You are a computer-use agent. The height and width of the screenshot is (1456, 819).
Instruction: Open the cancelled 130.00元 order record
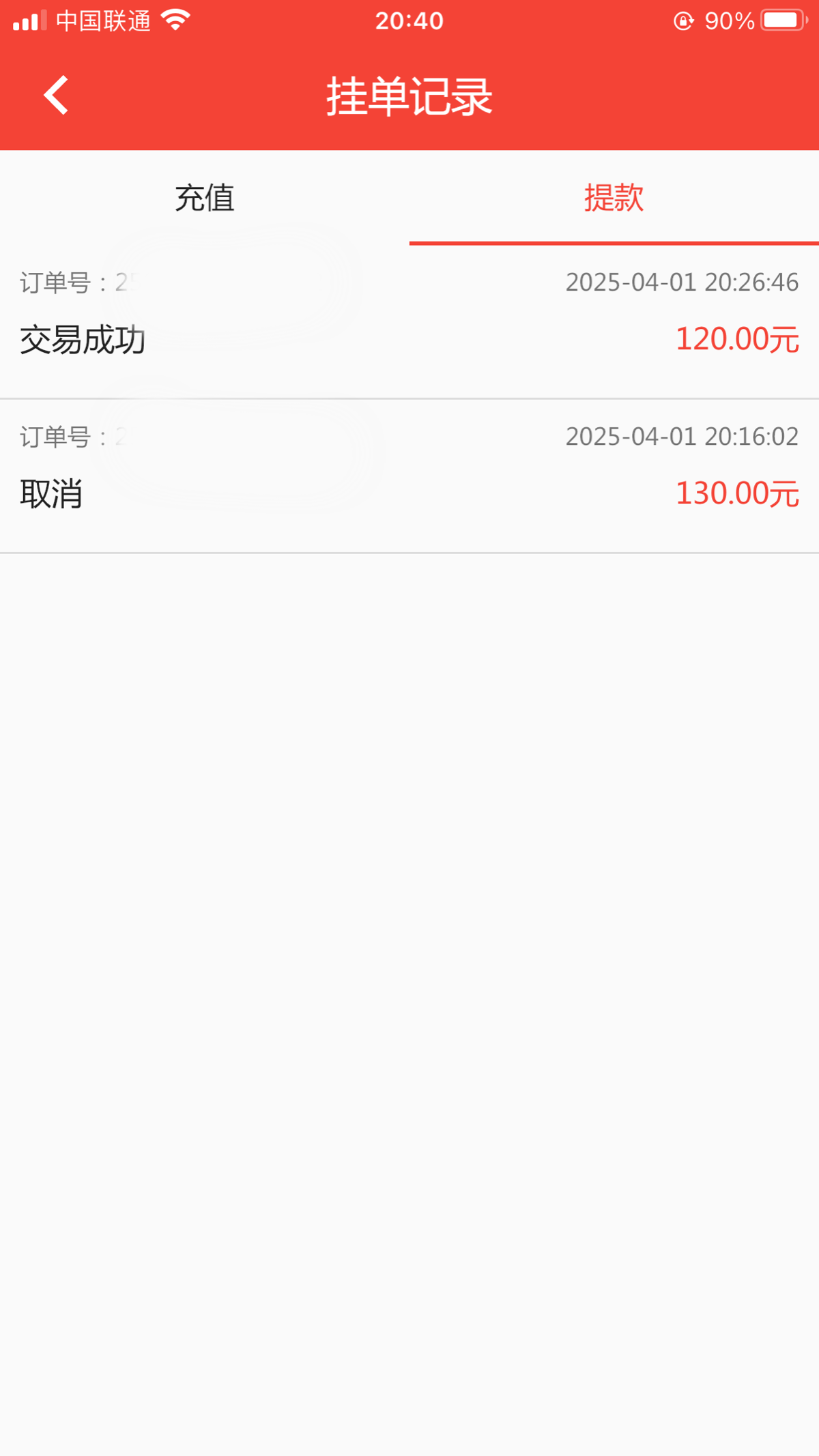pyautogui.click(x=409, y=476)
